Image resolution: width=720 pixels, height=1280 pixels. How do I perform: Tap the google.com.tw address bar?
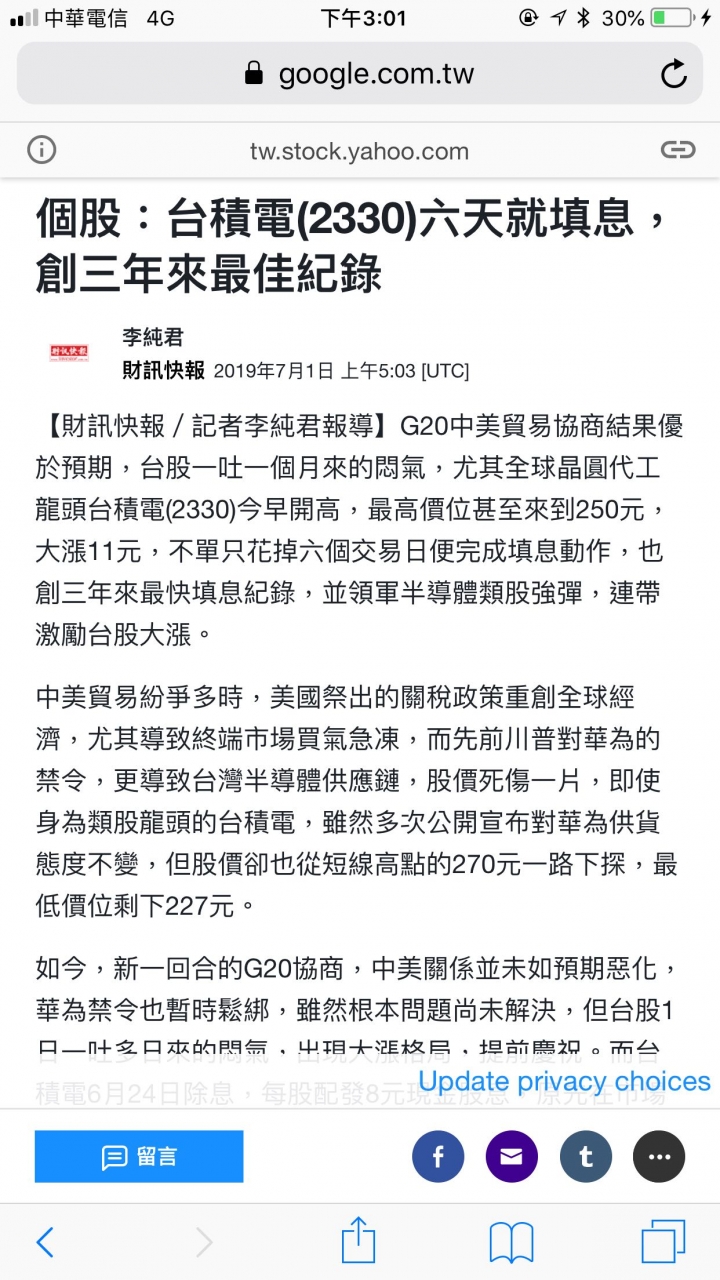pyautogui.click(x=360, y=73)
